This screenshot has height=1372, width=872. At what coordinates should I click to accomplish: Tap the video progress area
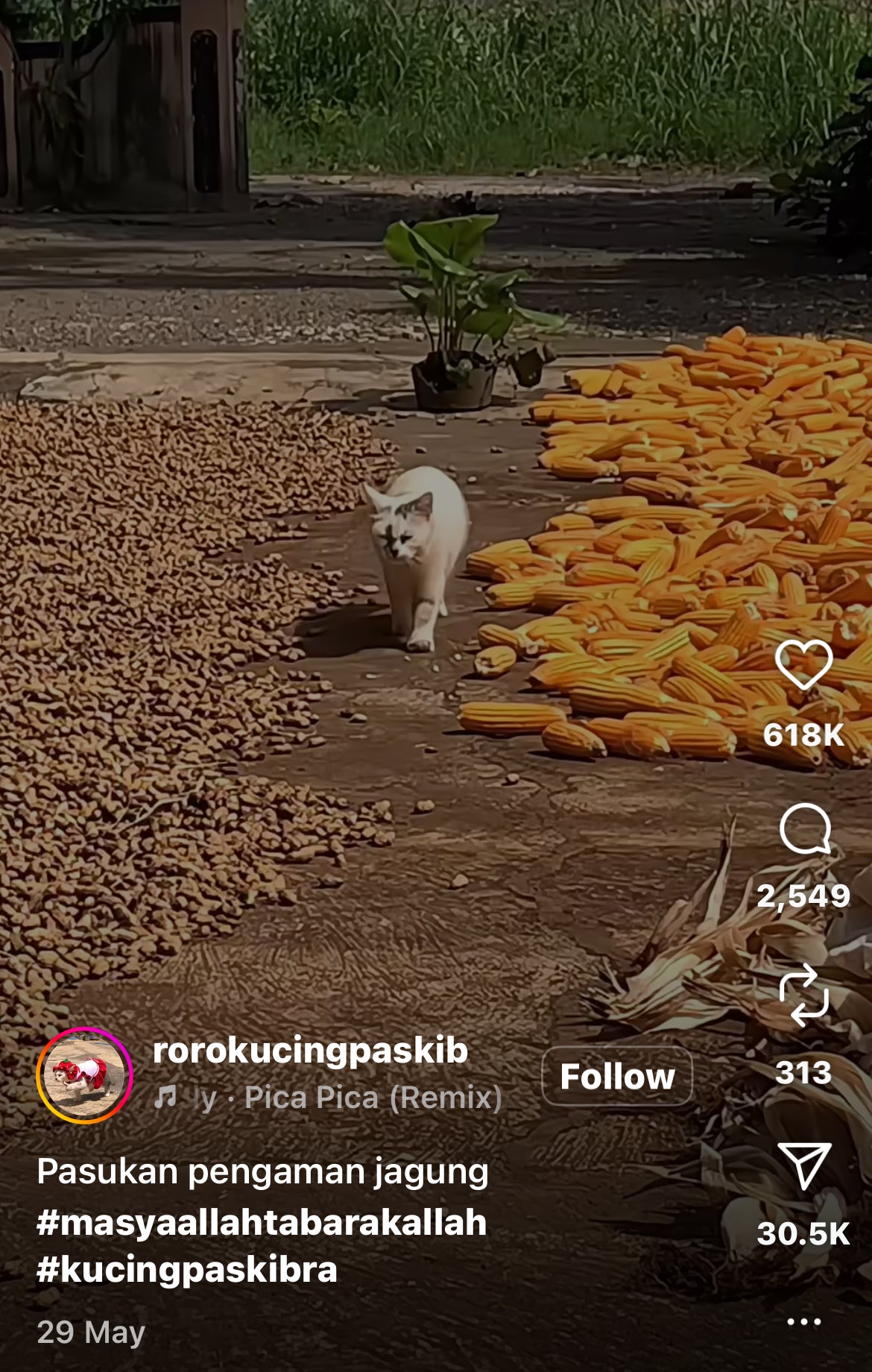click(436, 1365)
